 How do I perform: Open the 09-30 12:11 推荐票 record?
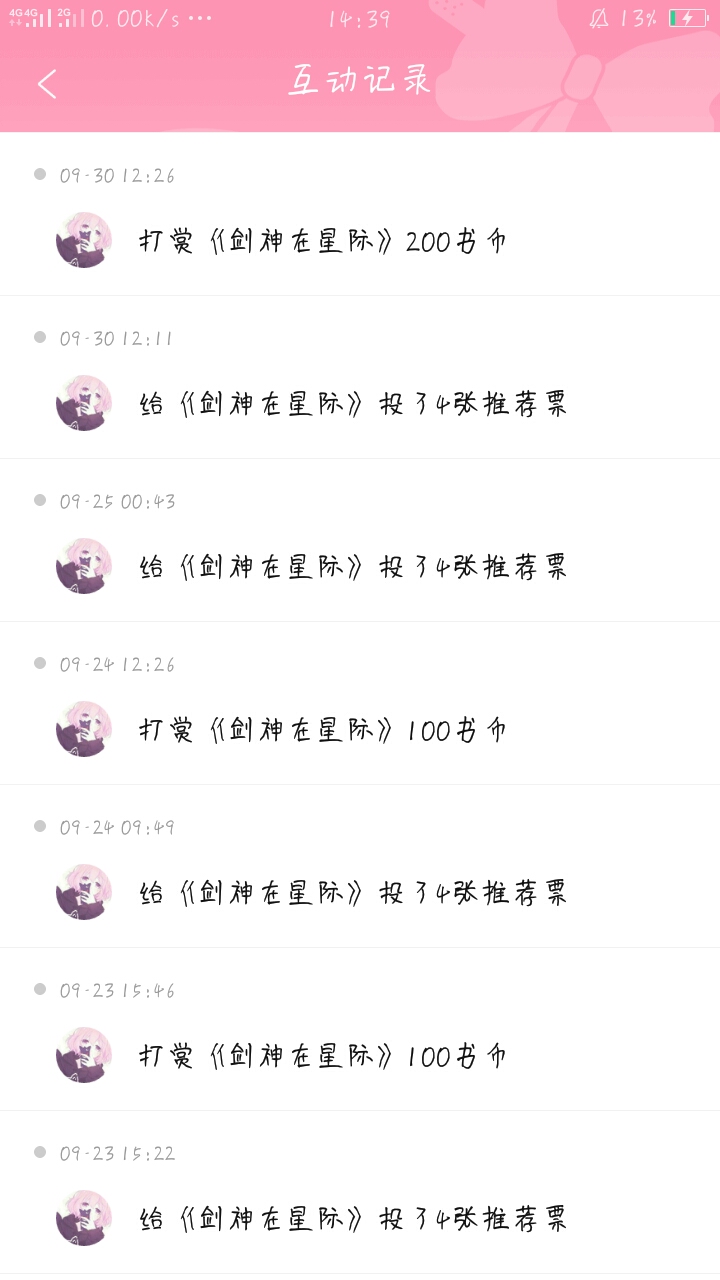[352, 404]
